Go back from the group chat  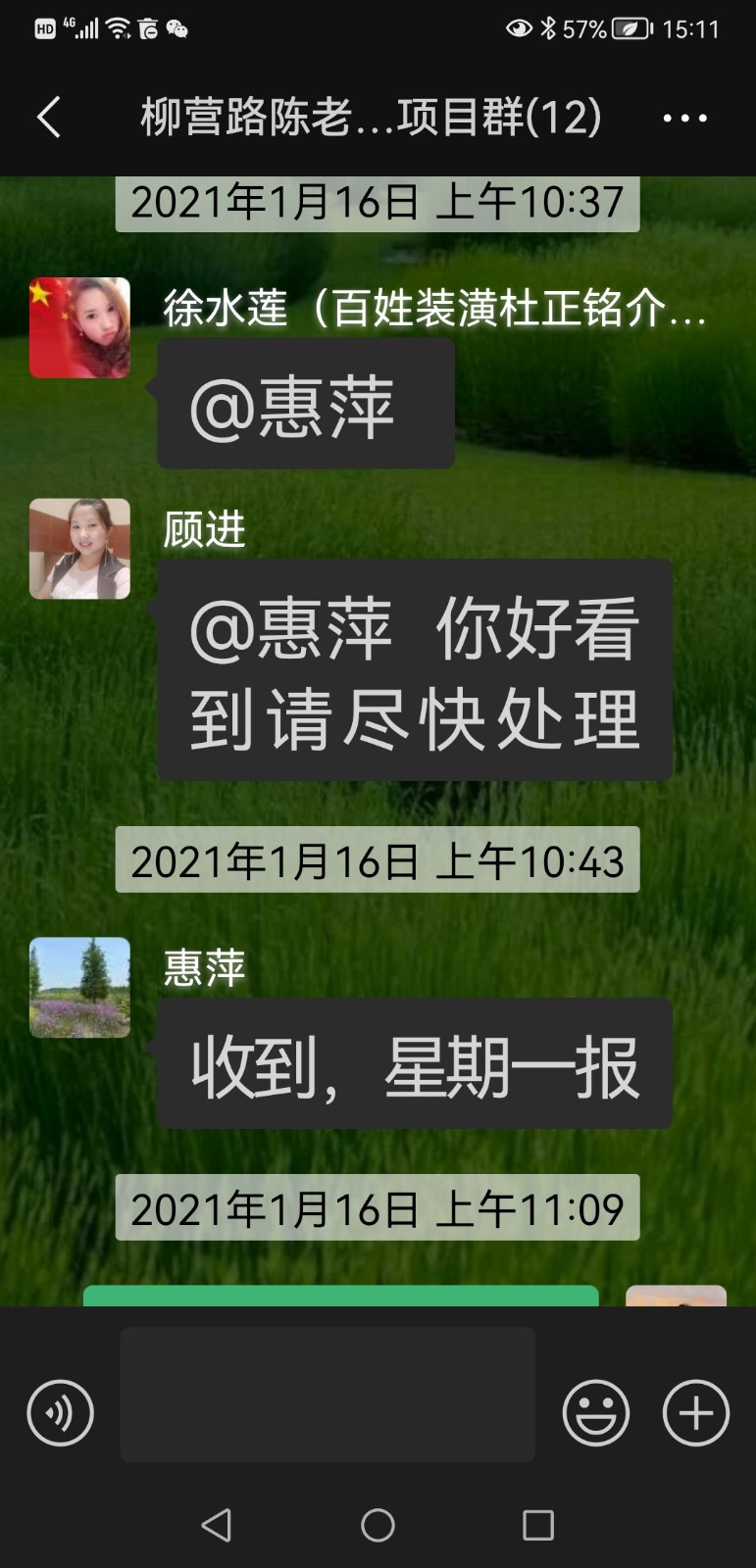49,118
